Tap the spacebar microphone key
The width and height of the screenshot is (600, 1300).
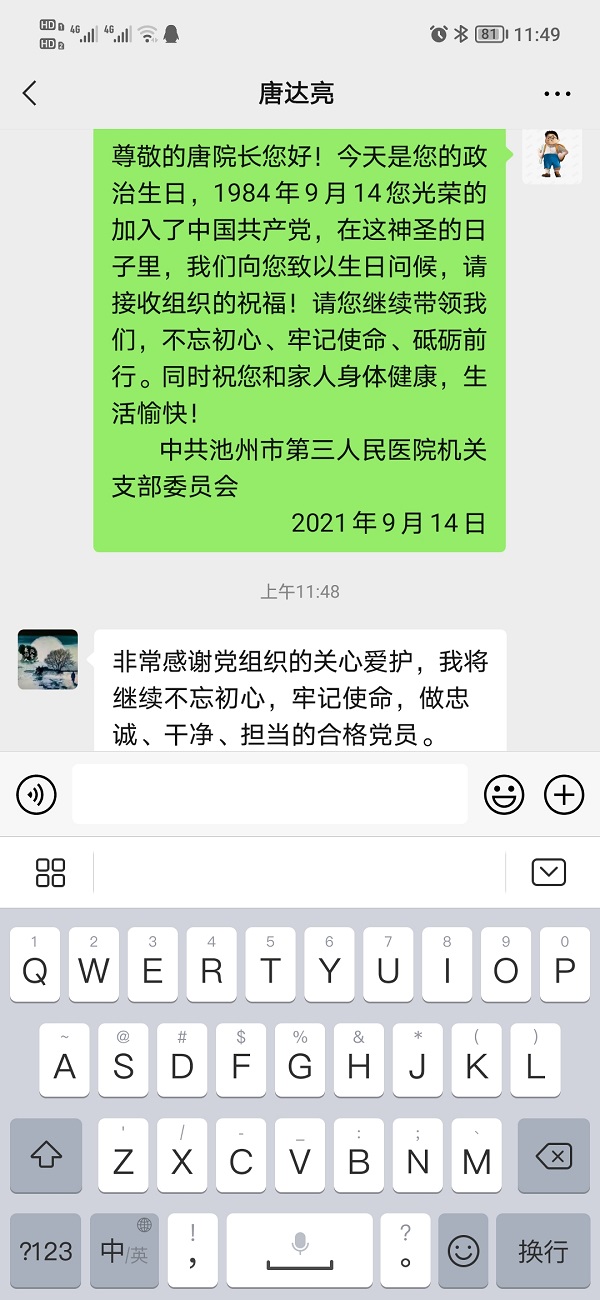click(299, 1250)
